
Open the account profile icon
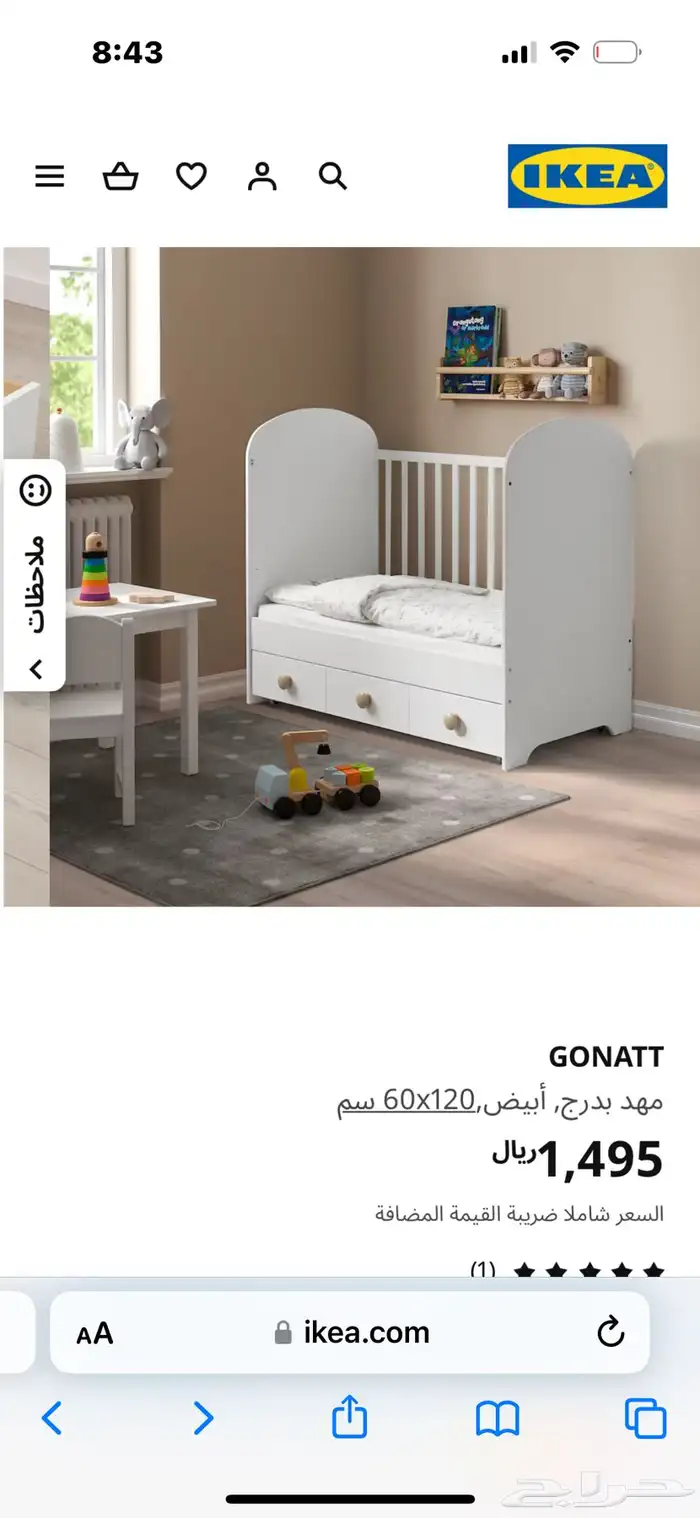pos(262,177)
